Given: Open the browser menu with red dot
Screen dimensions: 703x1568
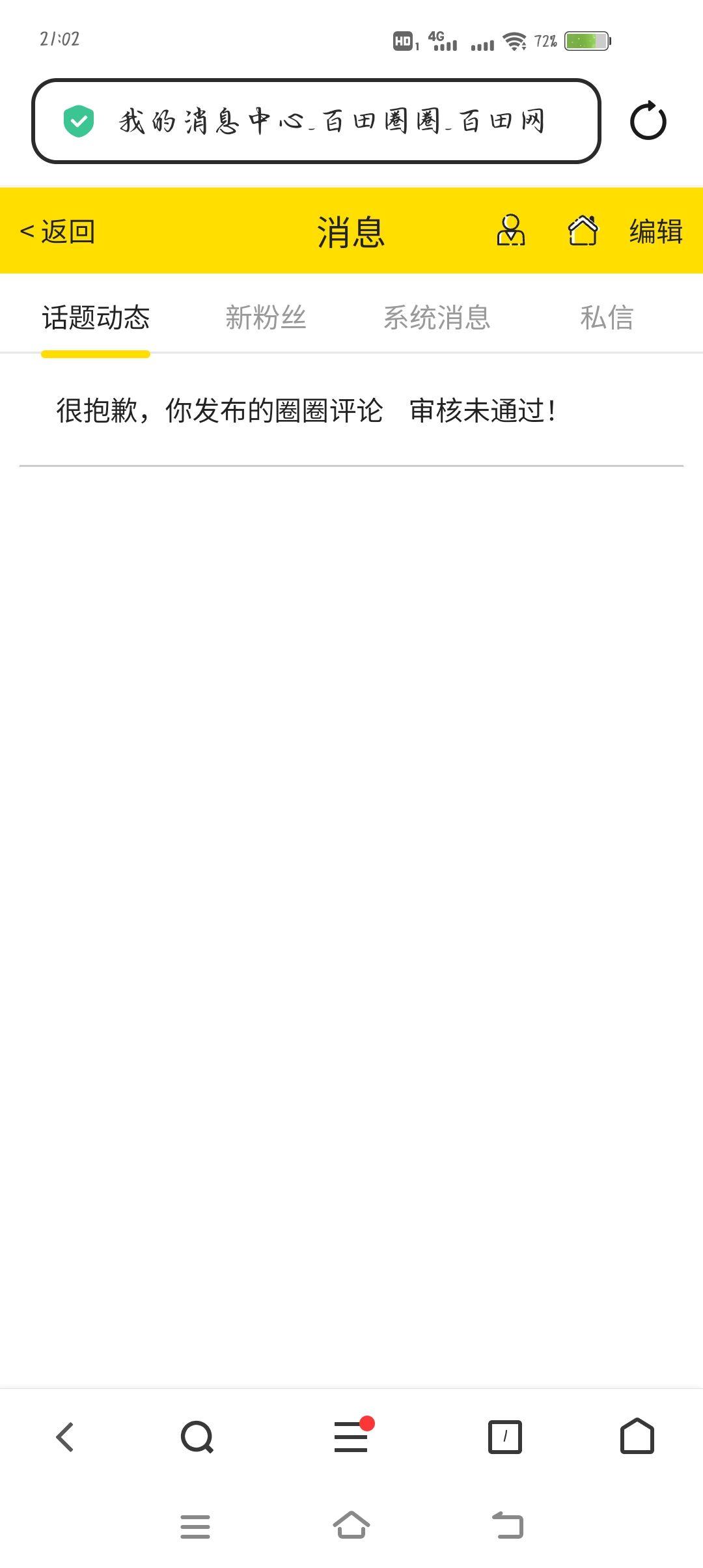Looking at the screenshot, I should [351, 1436].
